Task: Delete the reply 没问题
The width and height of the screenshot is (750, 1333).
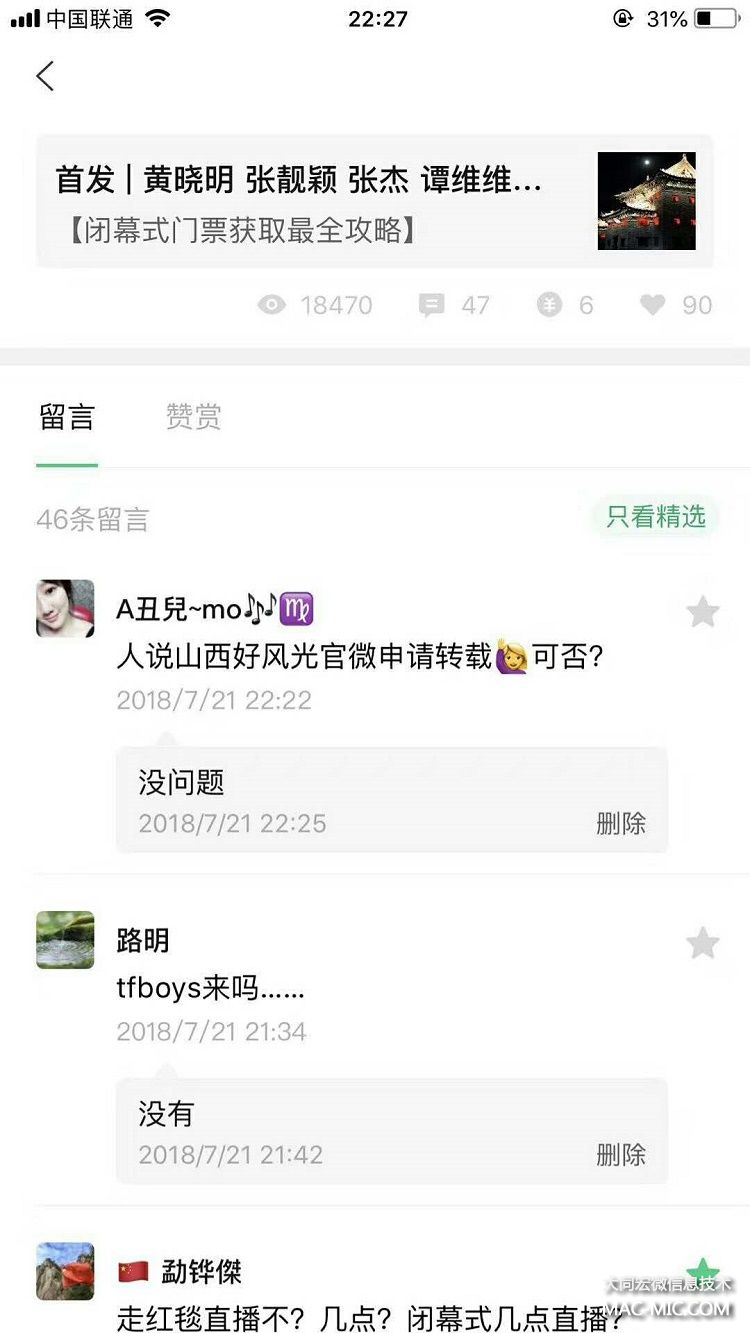Action: point(621,823)
